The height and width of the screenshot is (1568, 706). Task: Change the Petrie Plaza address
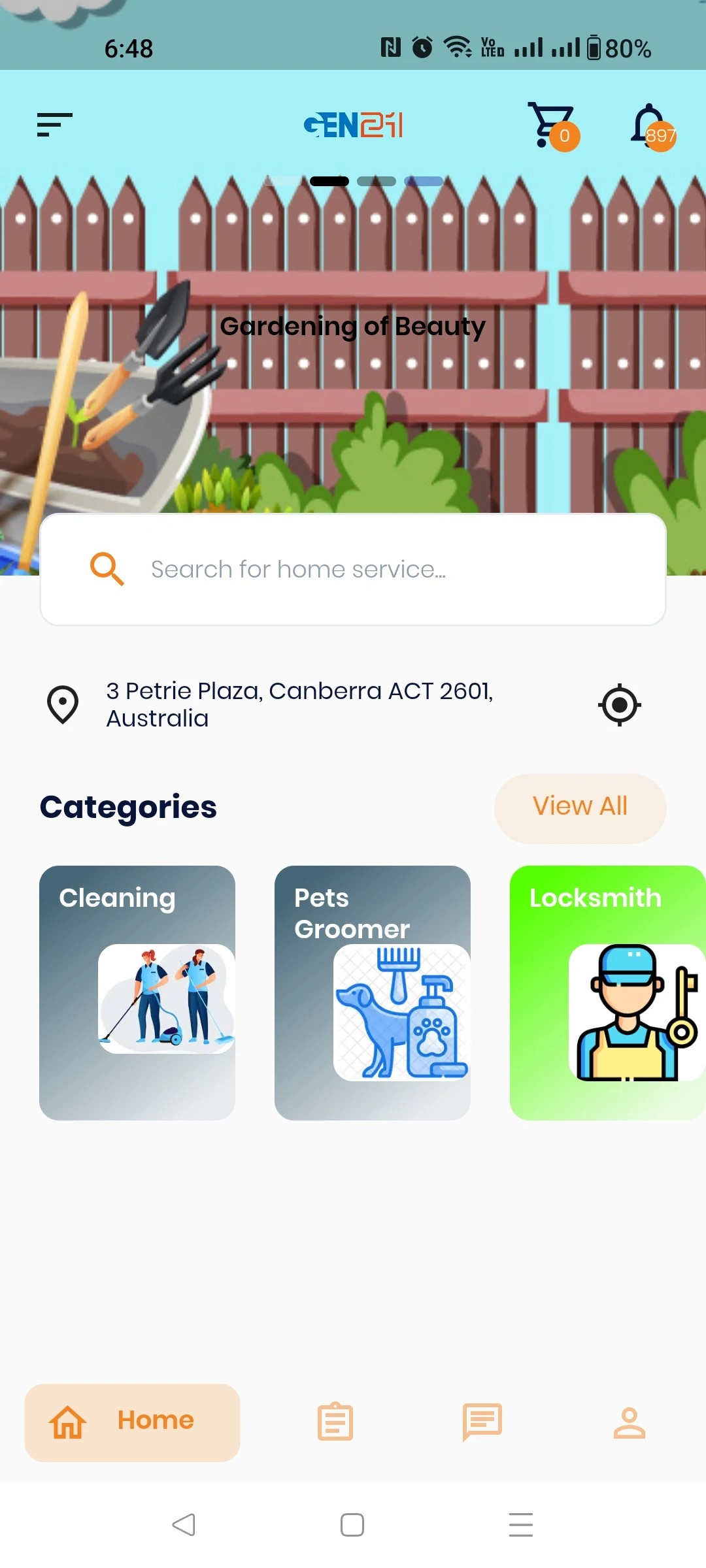[299, 704]
